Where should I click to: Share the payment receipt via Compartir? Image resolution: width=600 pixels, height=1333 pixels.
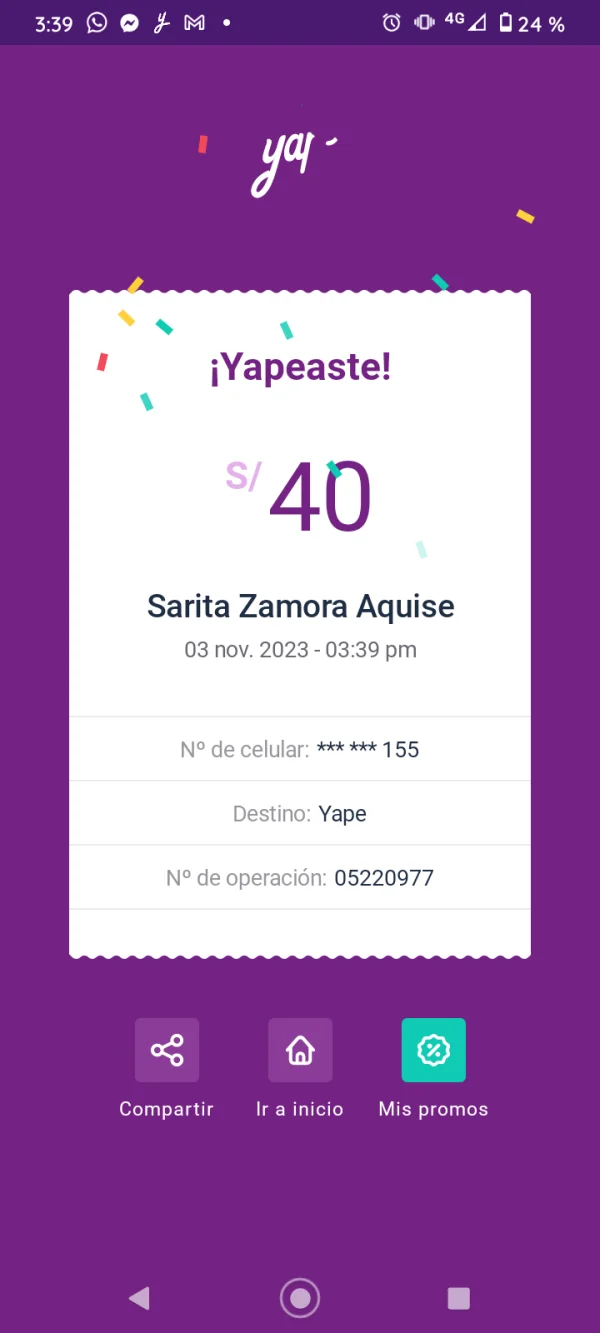167,1050
